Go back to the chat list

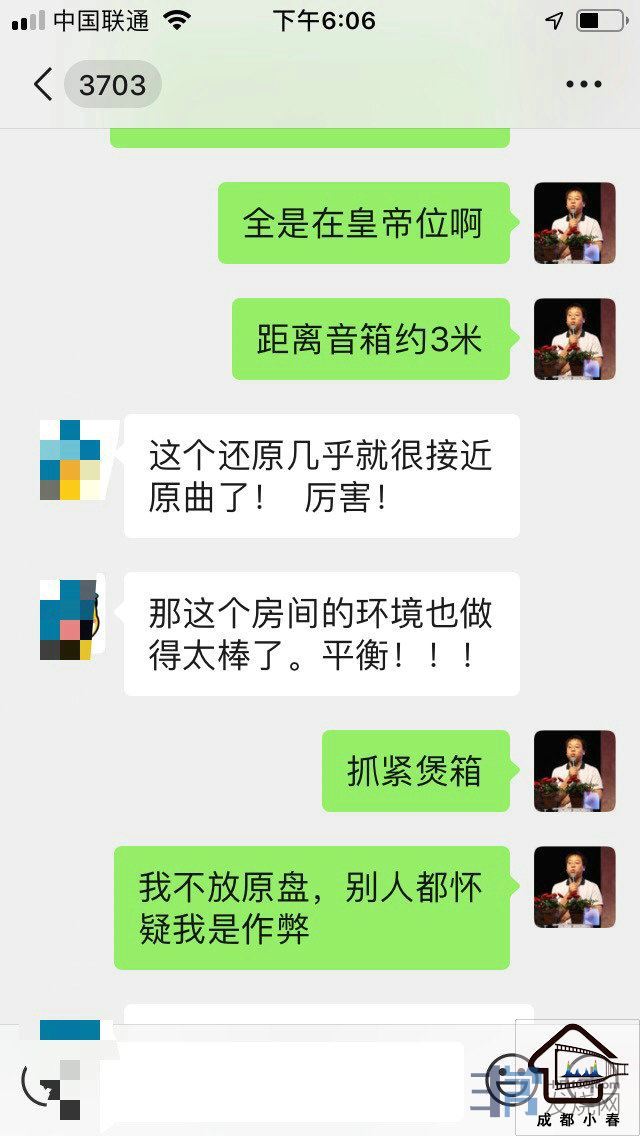click(42, 85)
